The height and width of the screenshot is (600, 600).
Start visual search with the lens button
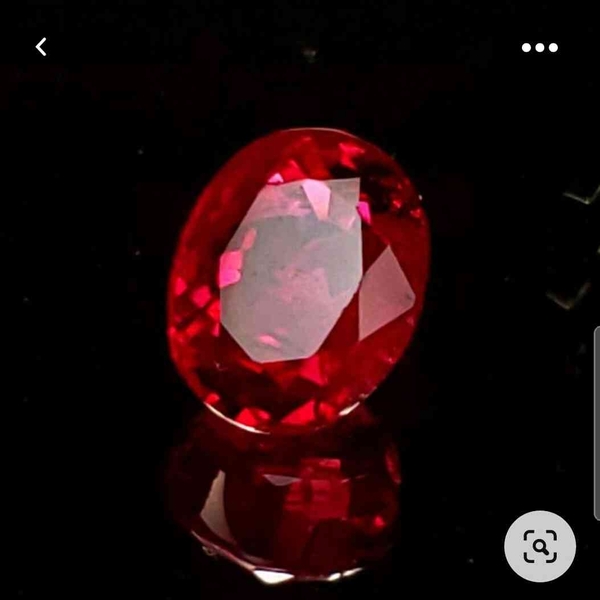point(540,546)
